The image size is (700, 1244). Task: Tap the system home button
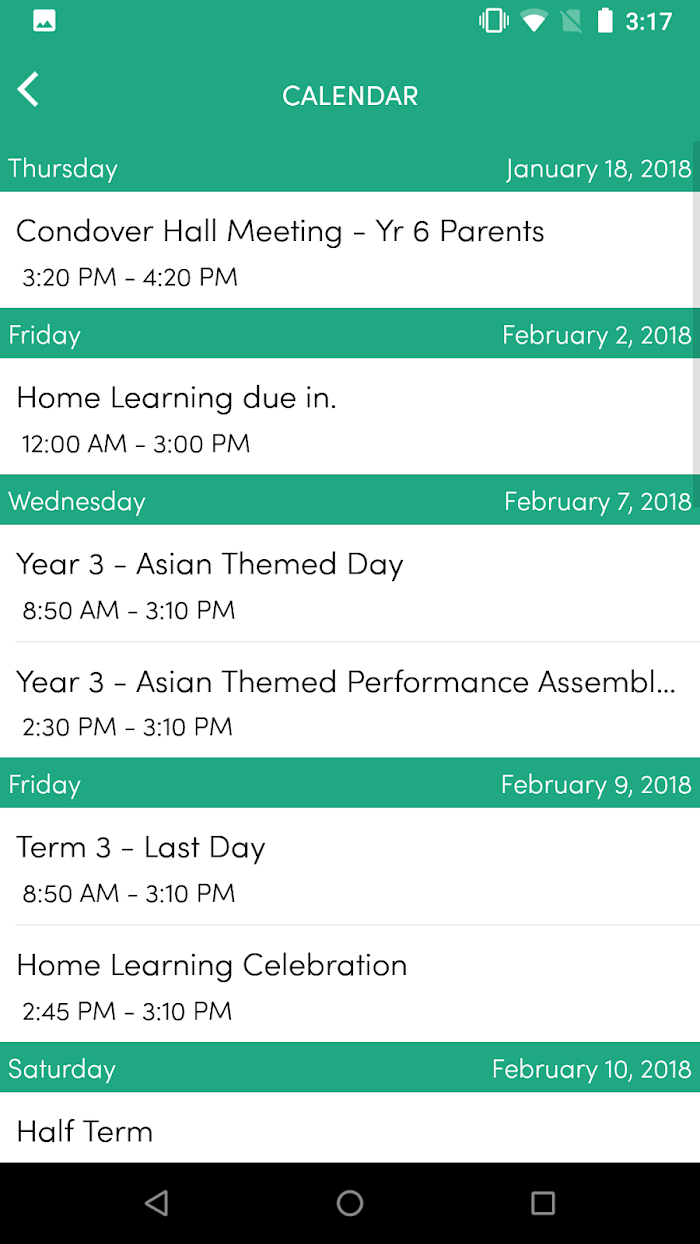pyautogui.click(x=350, y=1203)
